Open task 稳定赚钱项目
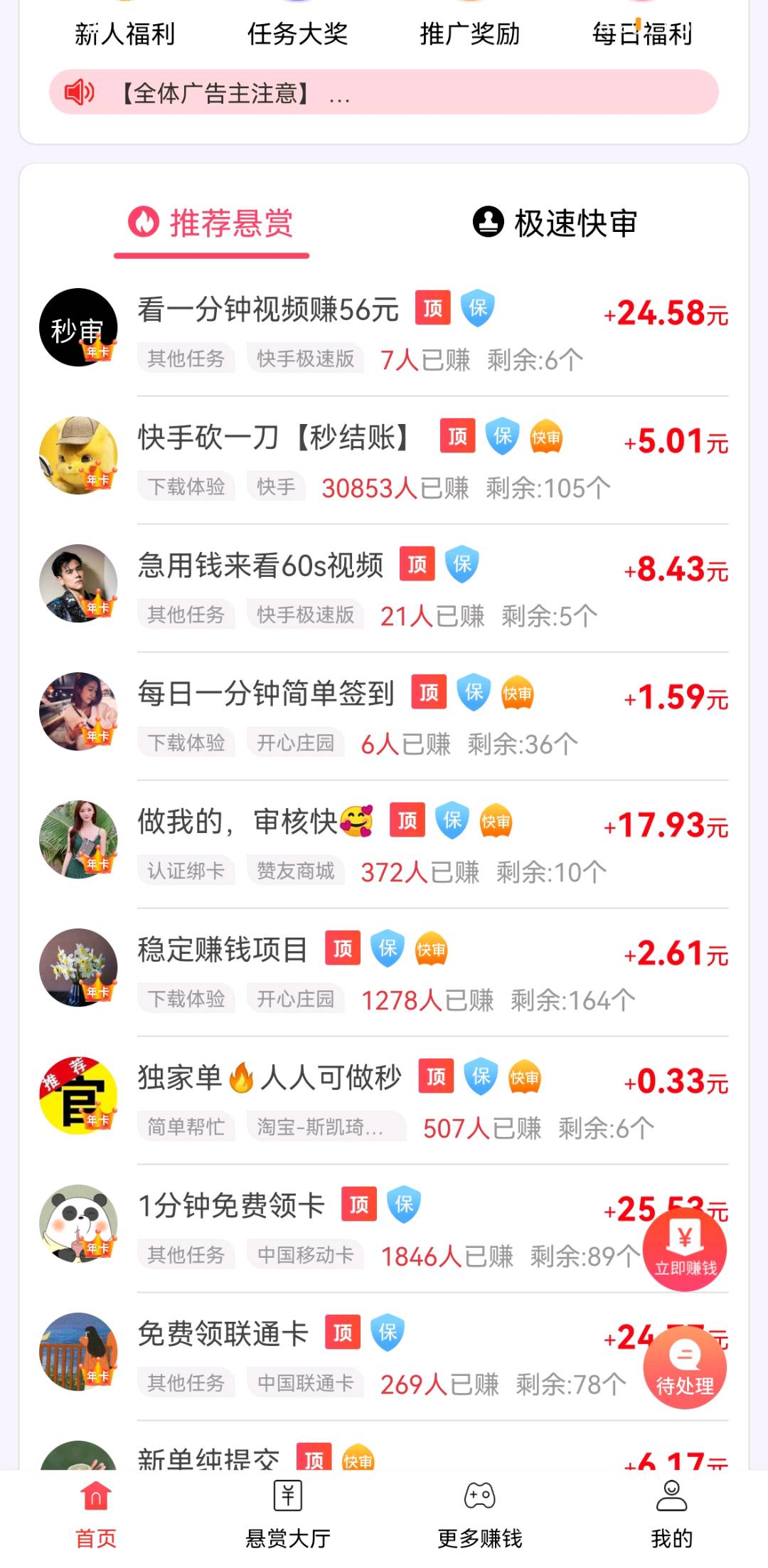Image resolution: width=768 pixels, height=1568 pixels. [x=223, y=950]
